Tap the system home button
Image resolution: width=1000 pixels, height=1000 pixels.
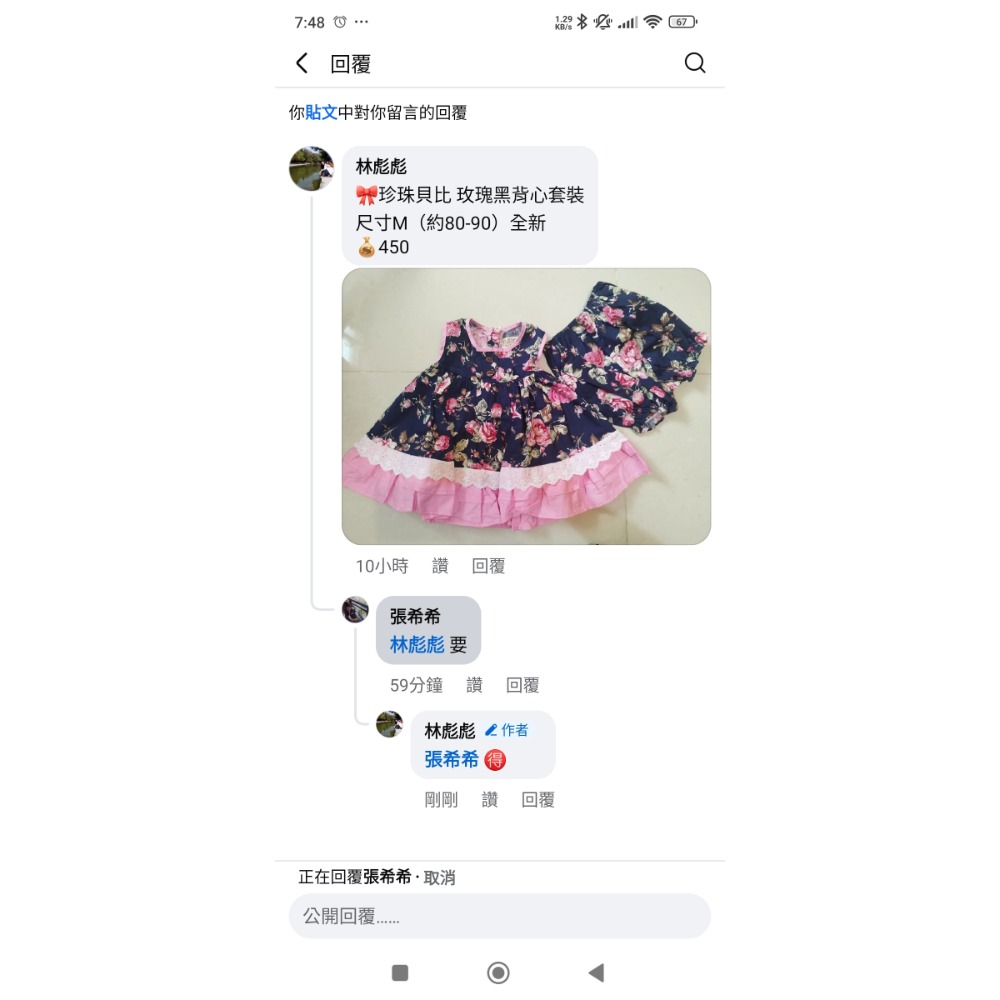(x=498, y=973)
